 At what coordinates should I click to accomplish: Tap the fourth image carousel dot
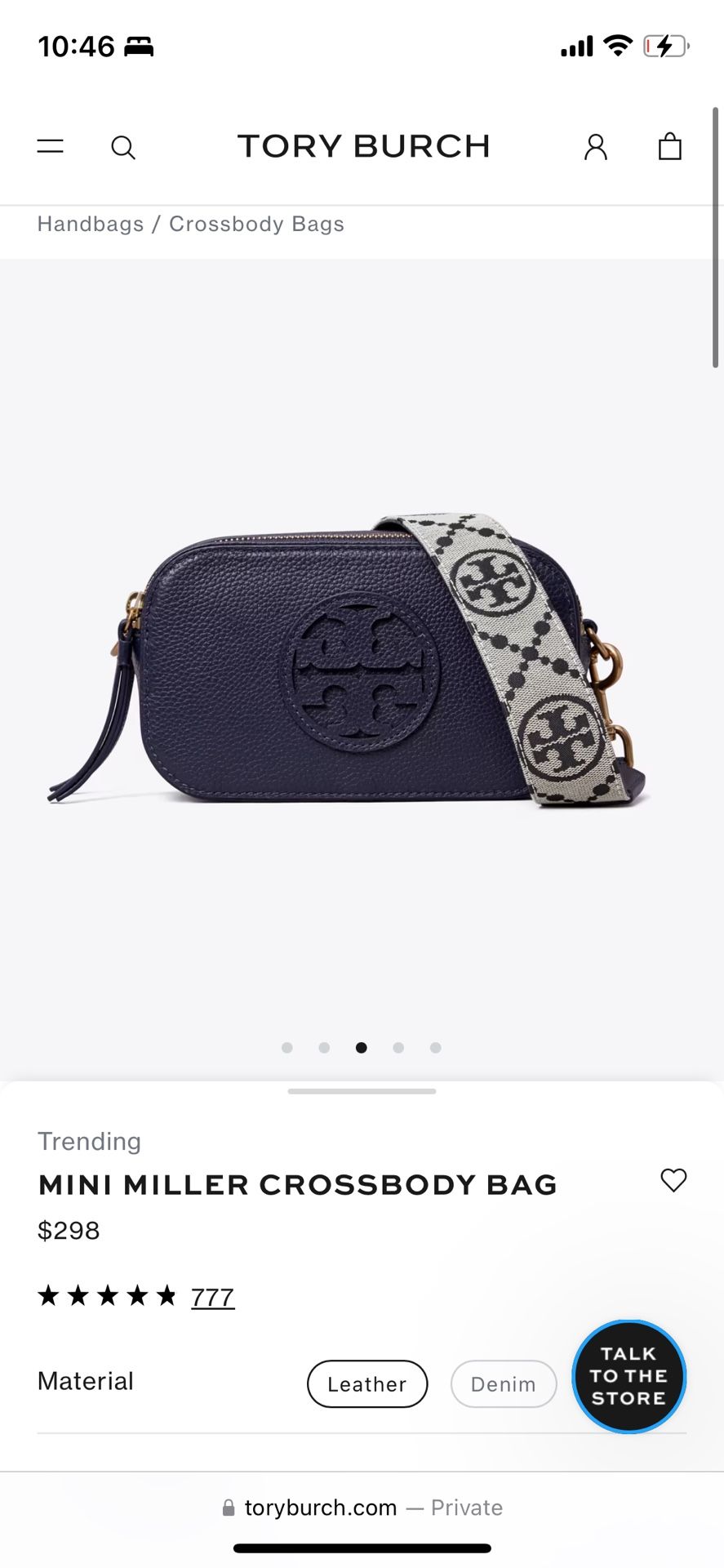[398, 1047]
